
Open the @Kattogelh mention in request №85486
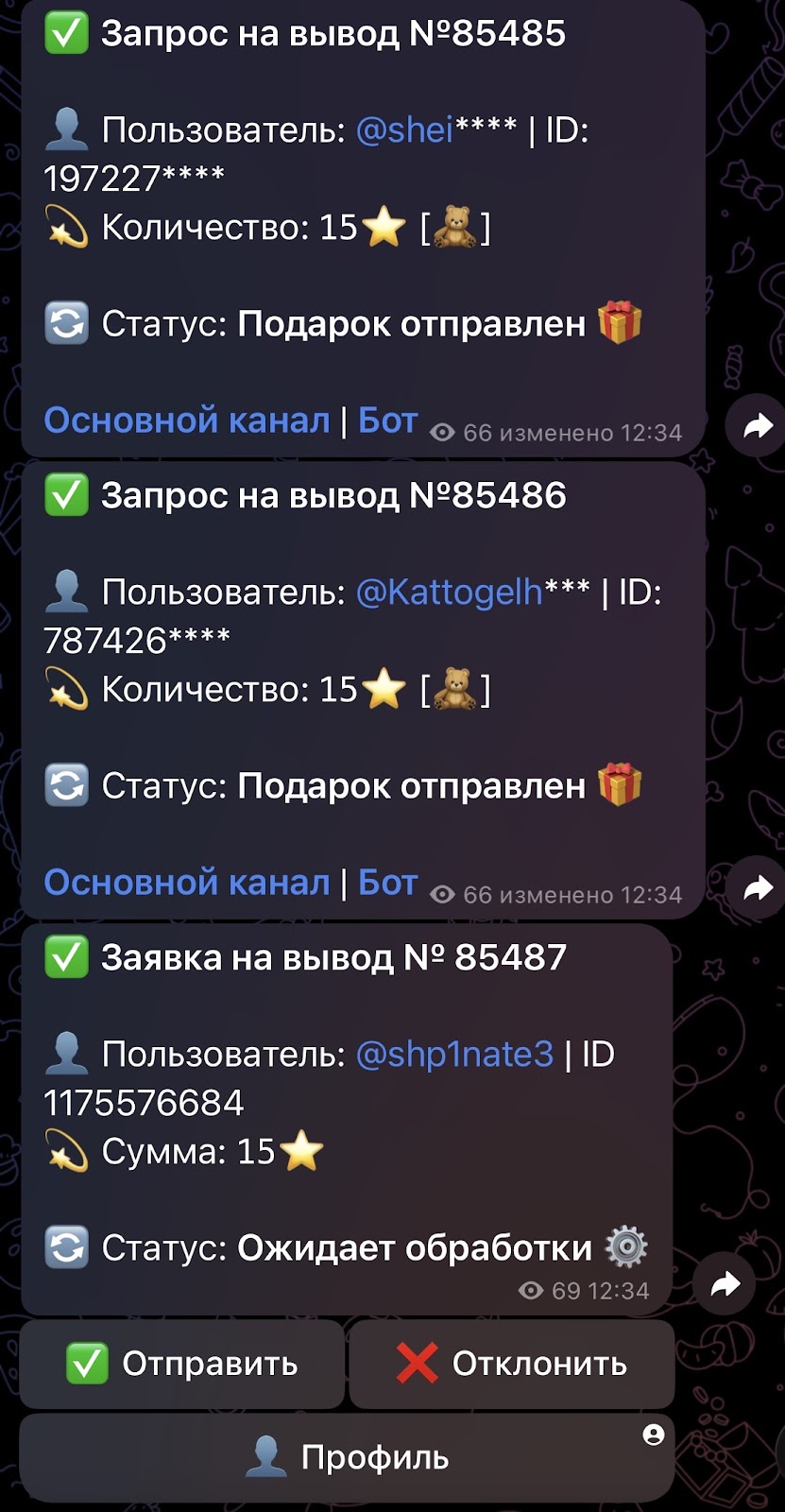pyautogui.click(x=449, y=592)
